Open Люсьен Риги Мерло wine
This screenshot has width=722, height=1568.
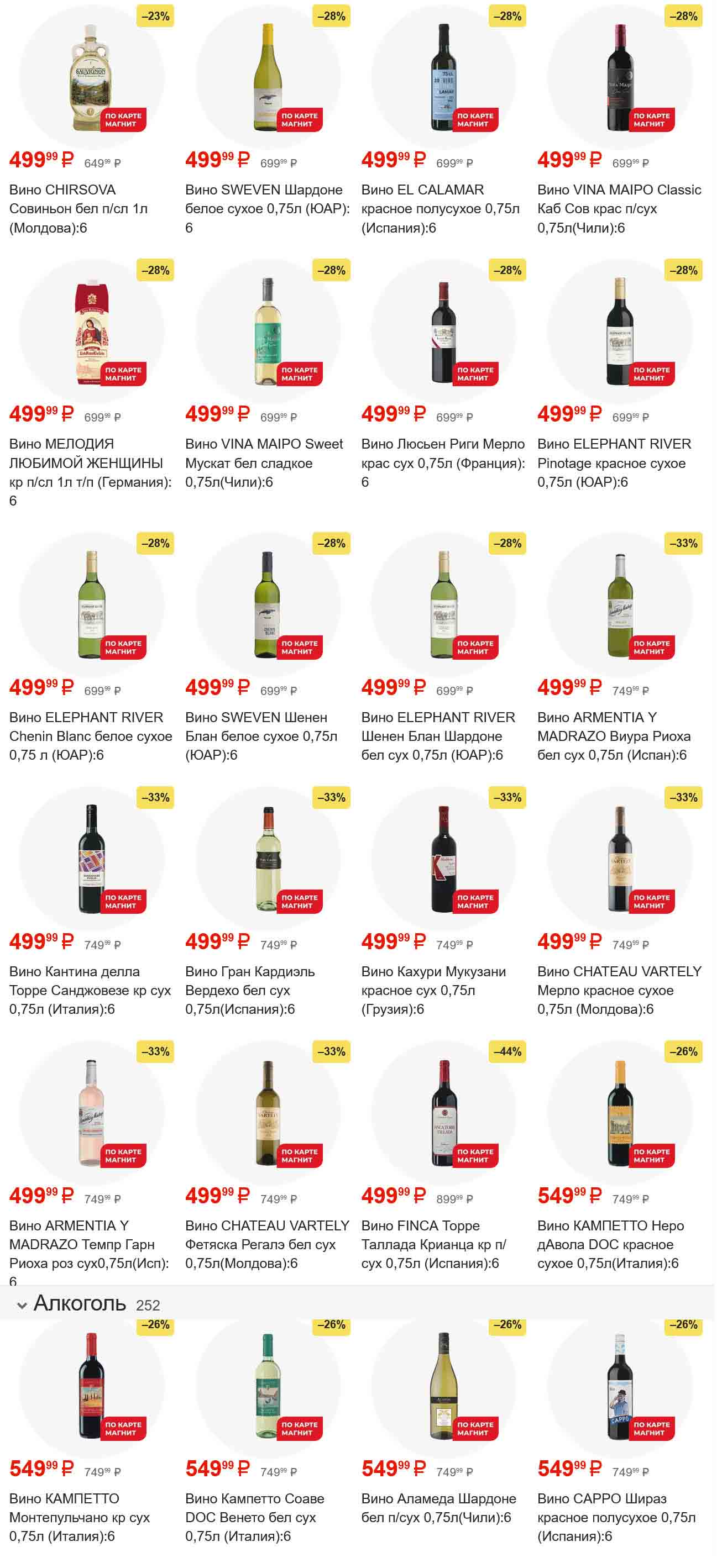pyautogui.click(x=443, y=332)
